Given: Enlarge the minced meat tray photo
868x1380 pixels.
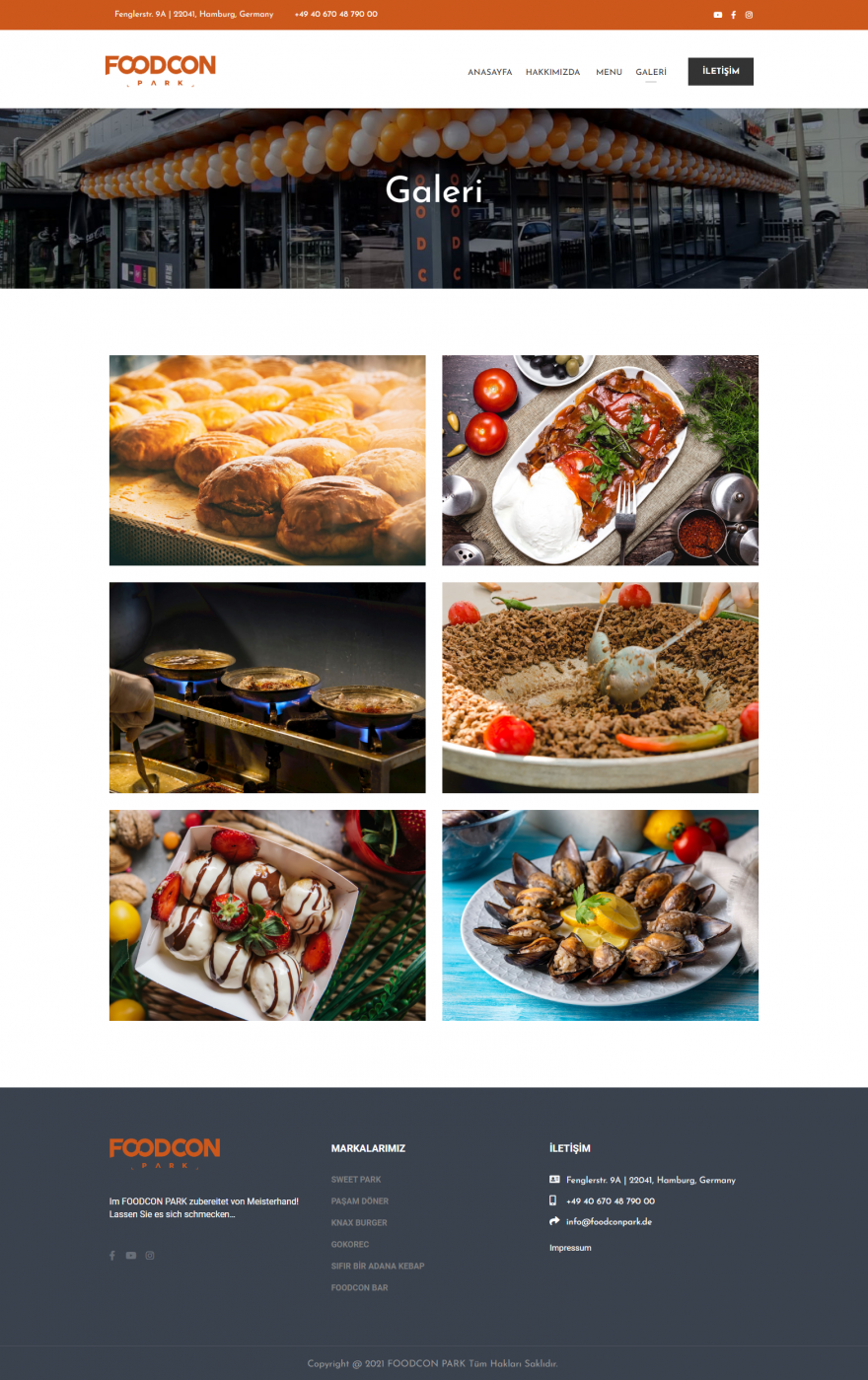Looking at the screenshot, I should pyautogui.click(x=600, y=688).
